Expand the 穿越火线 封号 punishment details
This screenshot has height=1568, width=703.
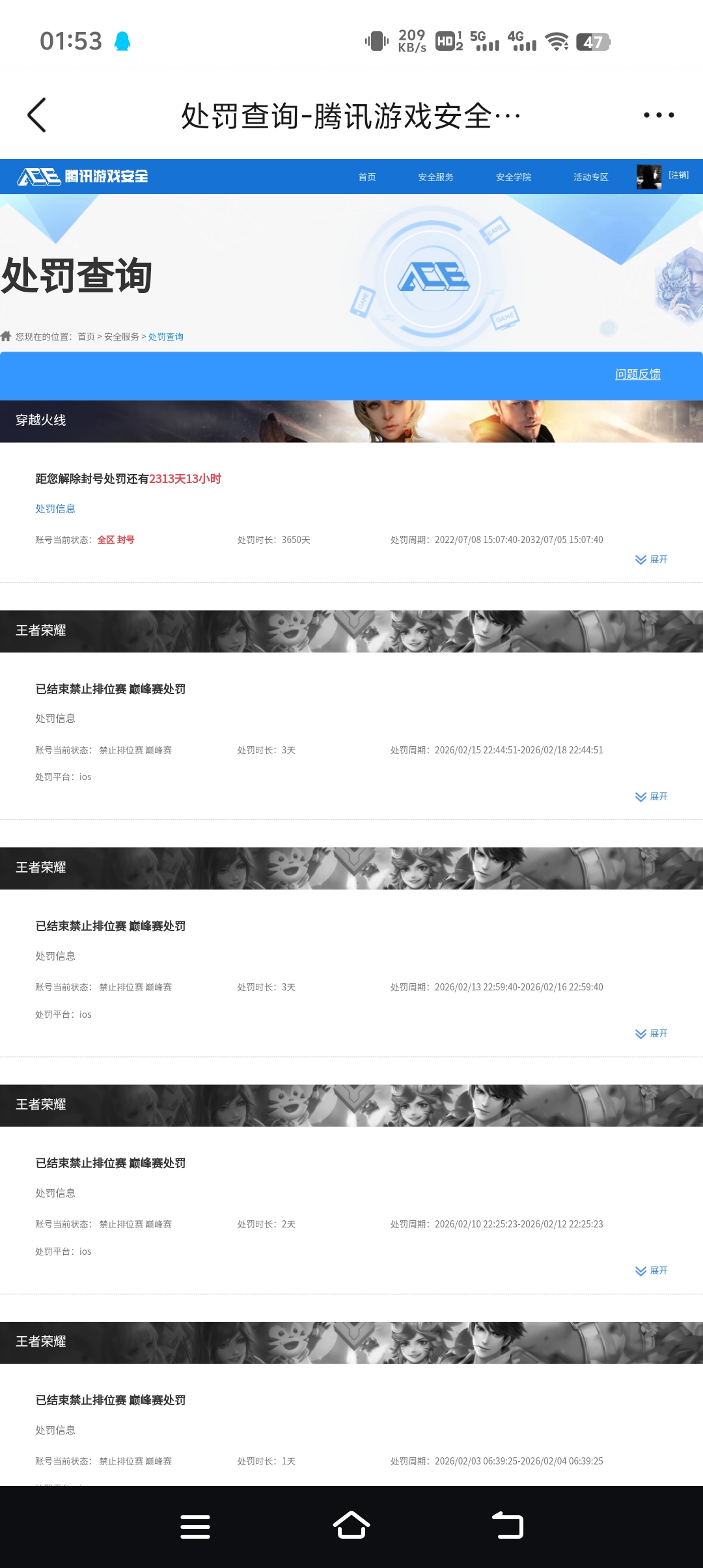[650, 559]
